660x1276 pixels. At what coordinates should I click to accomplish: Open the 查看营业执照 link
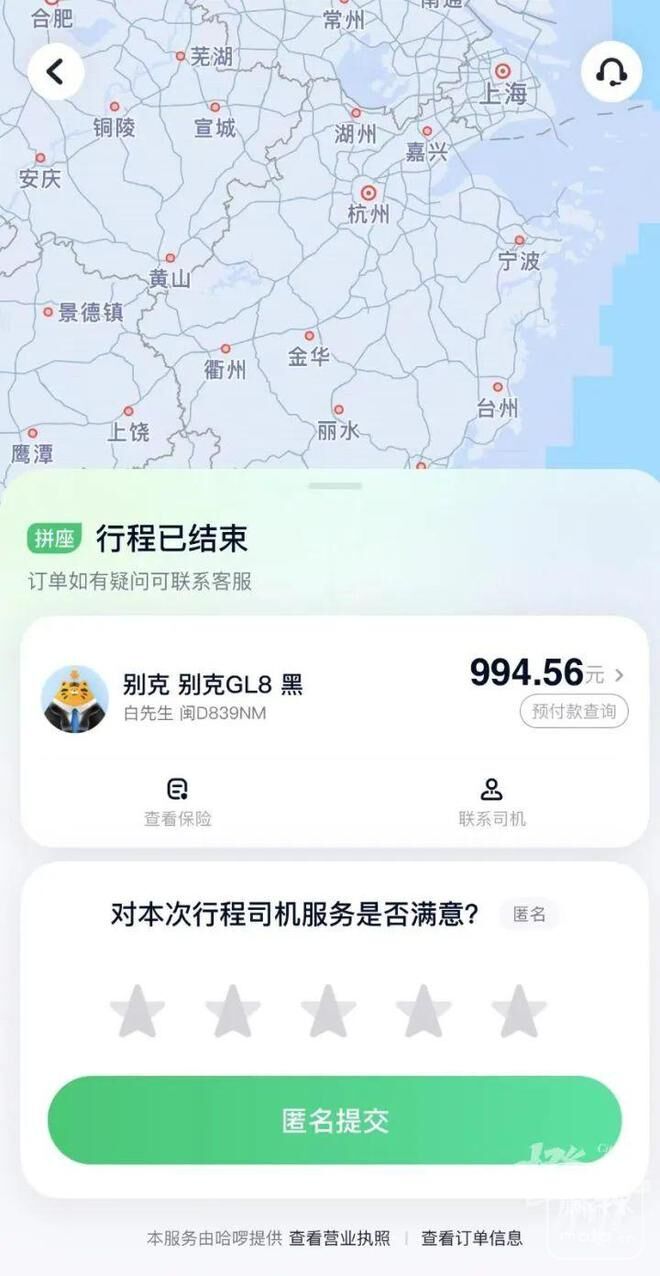tap(339, 1238)
